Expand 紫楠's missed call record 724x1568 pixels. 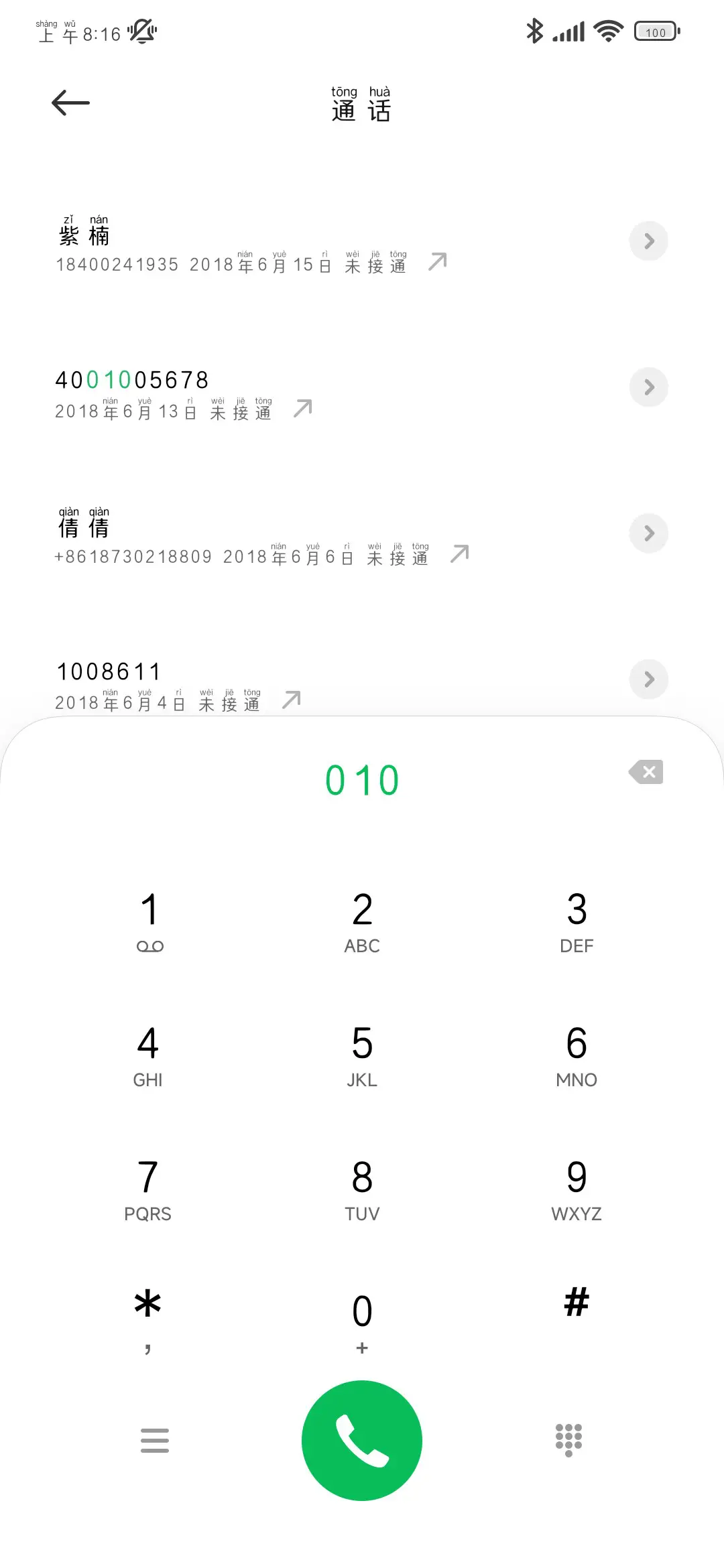[648, 241]
